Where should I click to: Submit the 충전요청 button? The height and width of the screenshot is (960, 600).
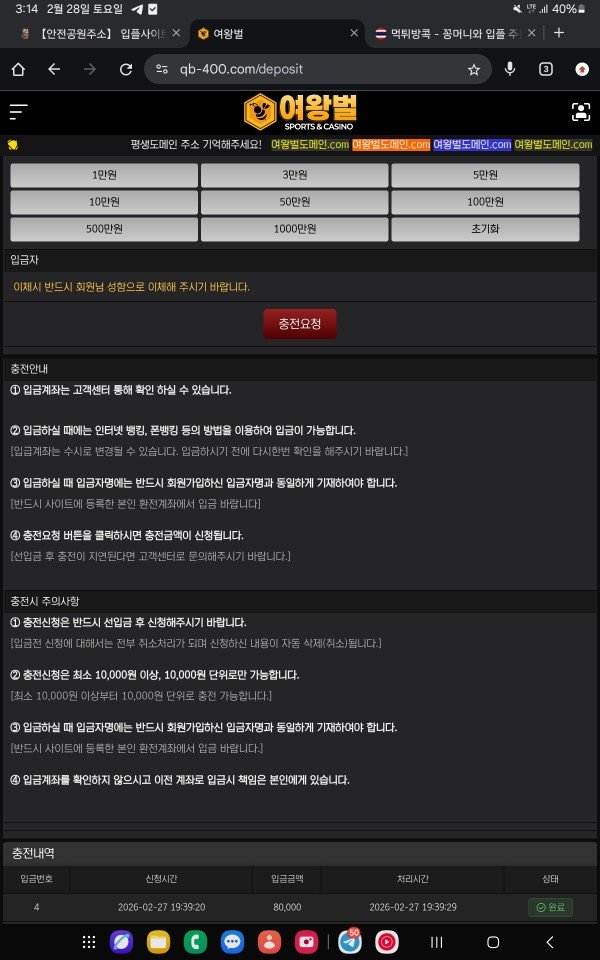[300, 324]
